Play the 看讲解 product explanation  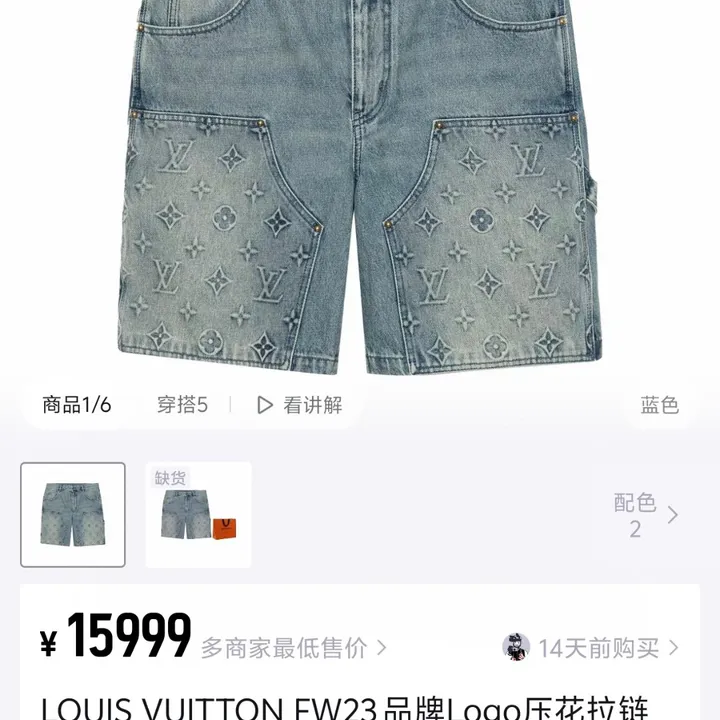300,405
